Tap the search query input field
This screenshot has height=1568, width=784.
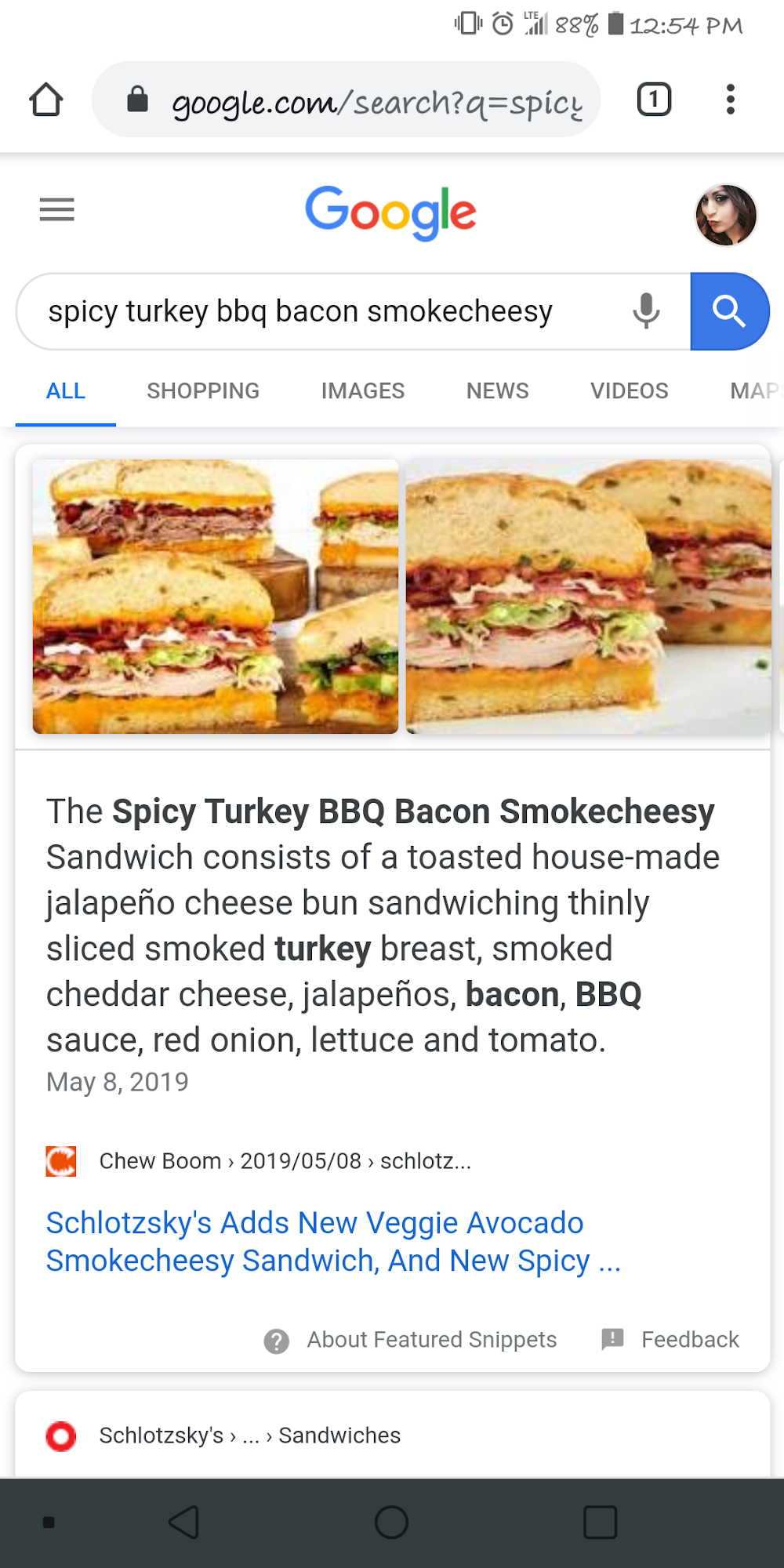point(314,311)
